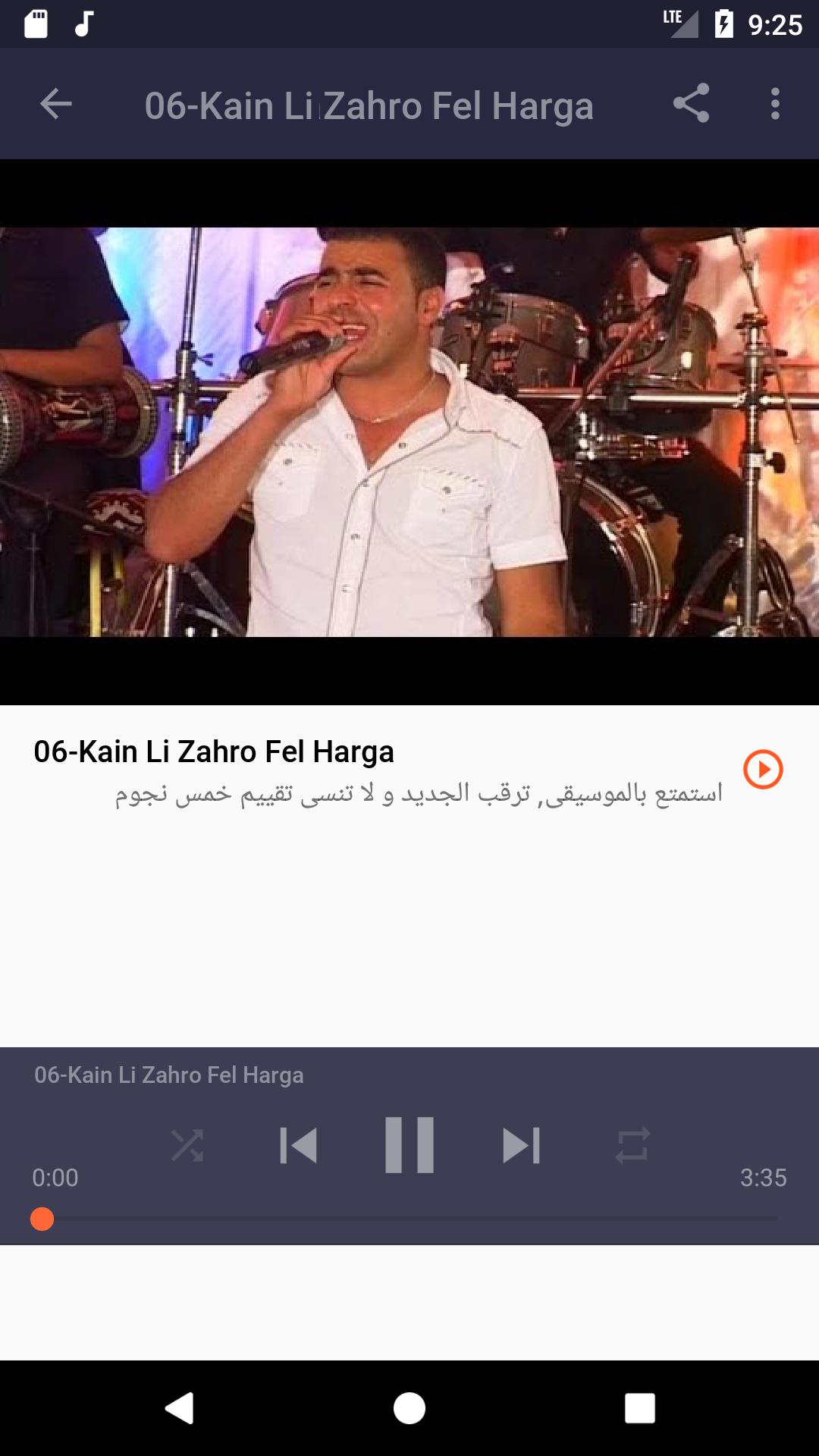This screenshot has height=1456, width=819.
Task: Skip to the previous track
Action: (298, 1145)
